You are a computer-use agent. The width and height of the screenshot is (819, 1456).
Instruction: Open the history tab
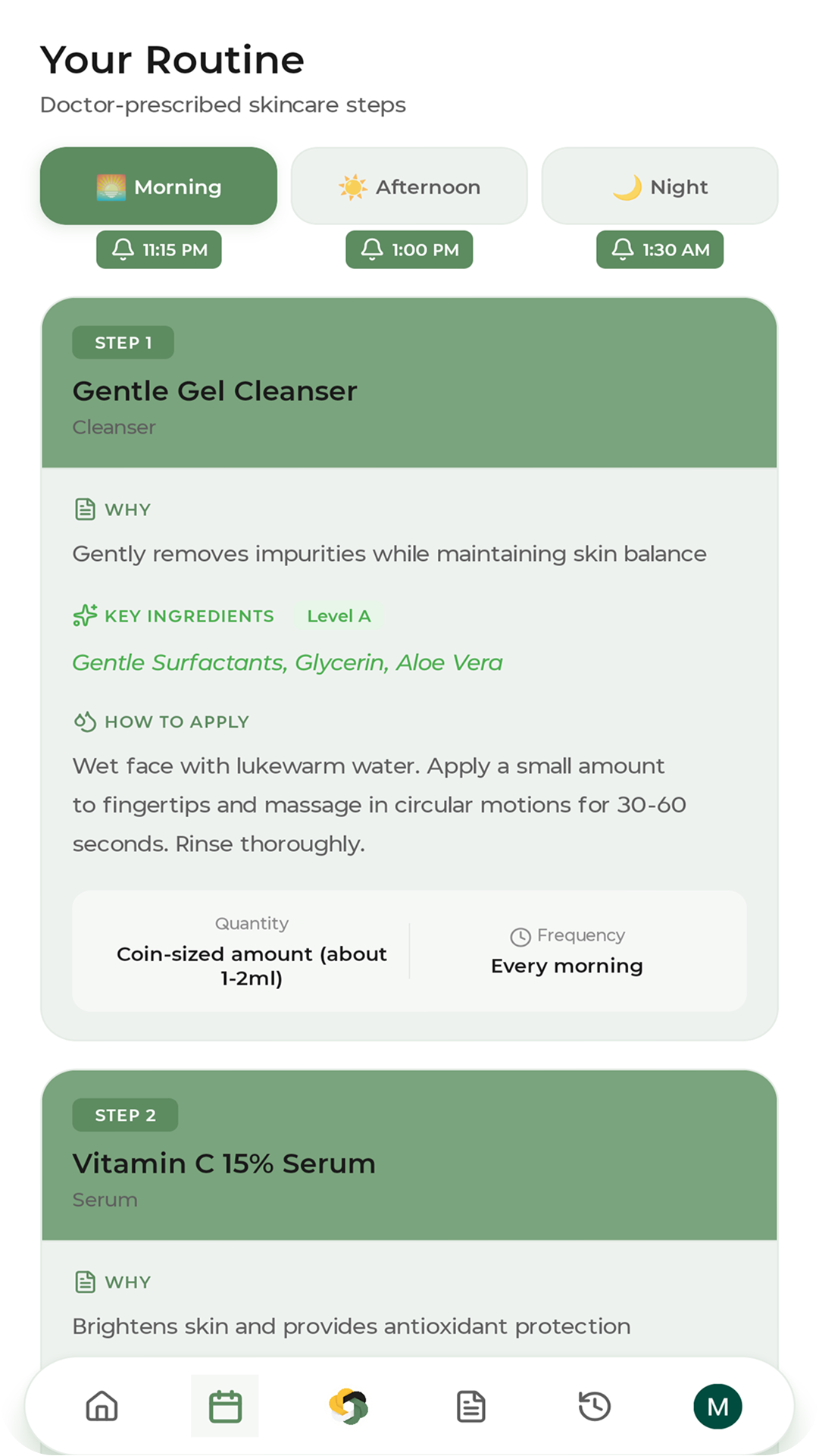(595, 1406)
